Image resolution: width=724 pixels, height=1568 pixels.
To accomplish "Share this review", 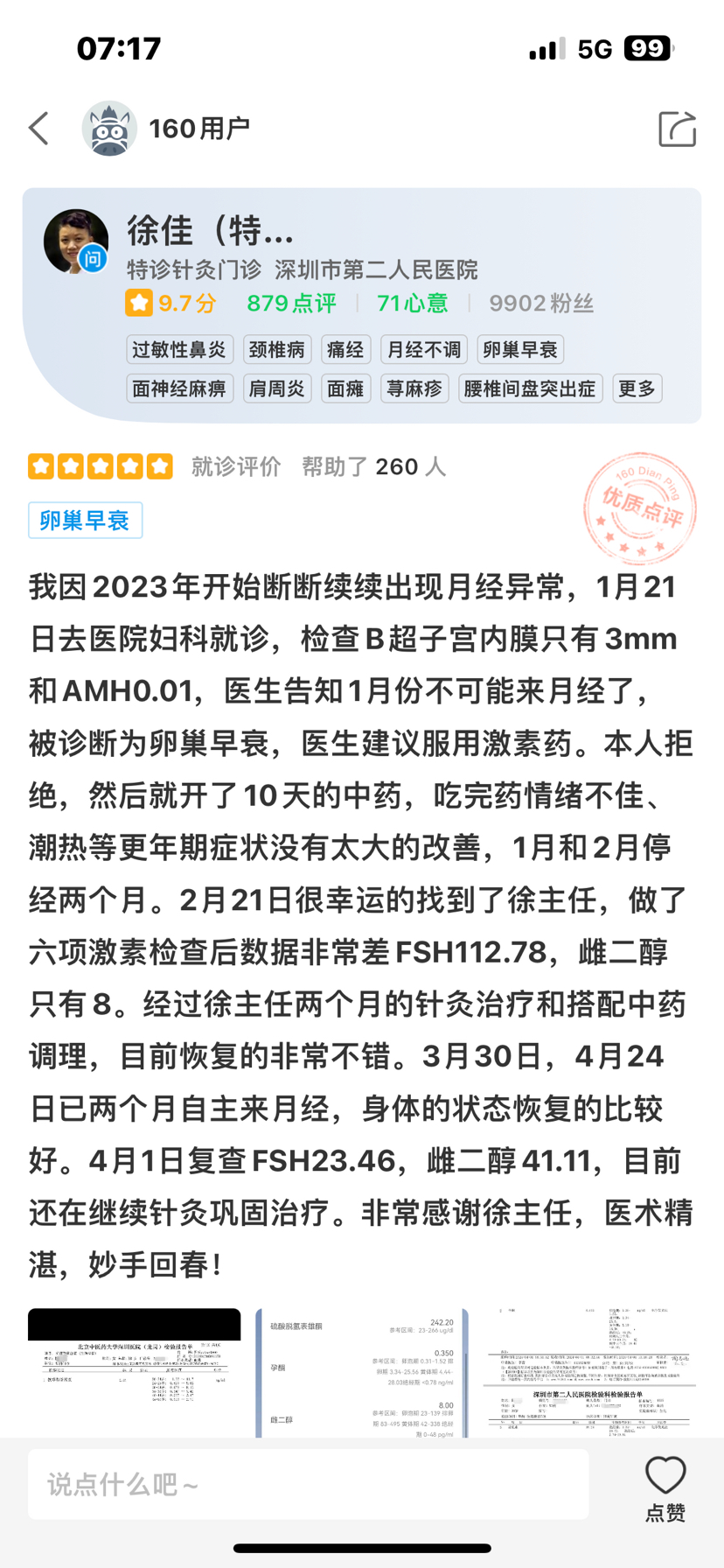I will click(x=677, y=129).
